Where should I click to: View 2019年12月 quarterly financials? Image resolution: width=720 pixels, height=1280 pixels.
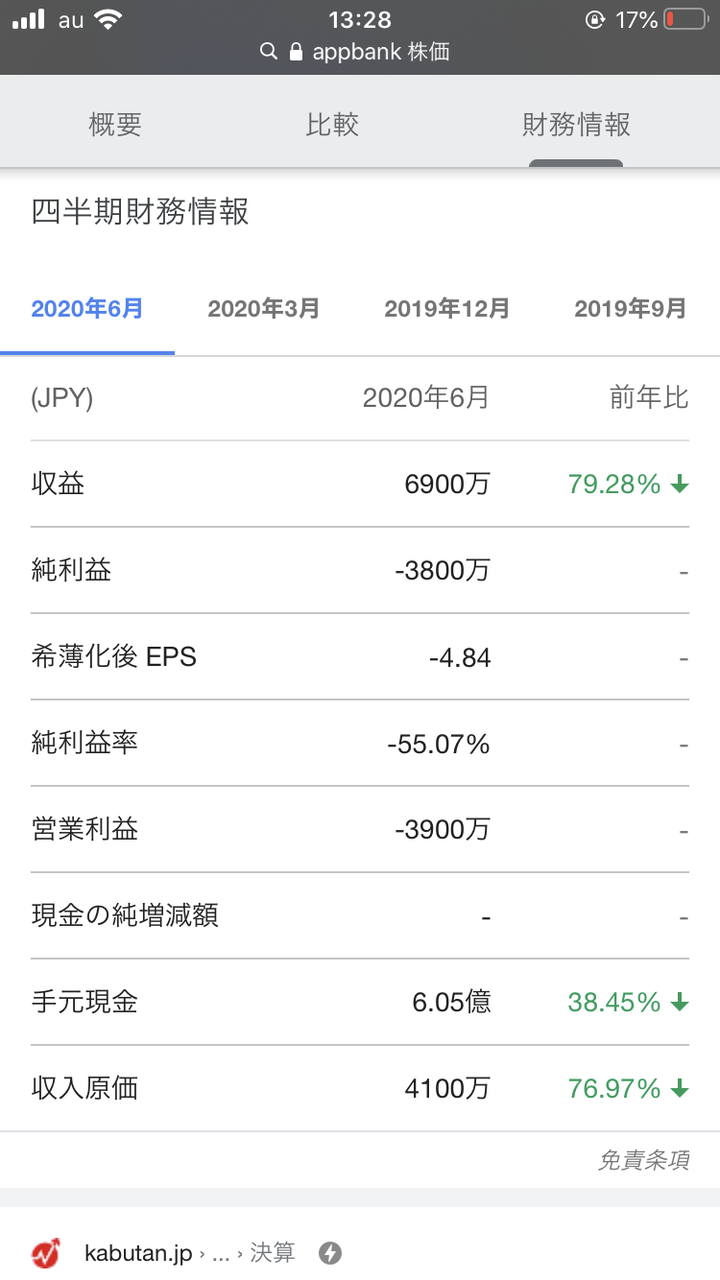[x=447, y=309]
